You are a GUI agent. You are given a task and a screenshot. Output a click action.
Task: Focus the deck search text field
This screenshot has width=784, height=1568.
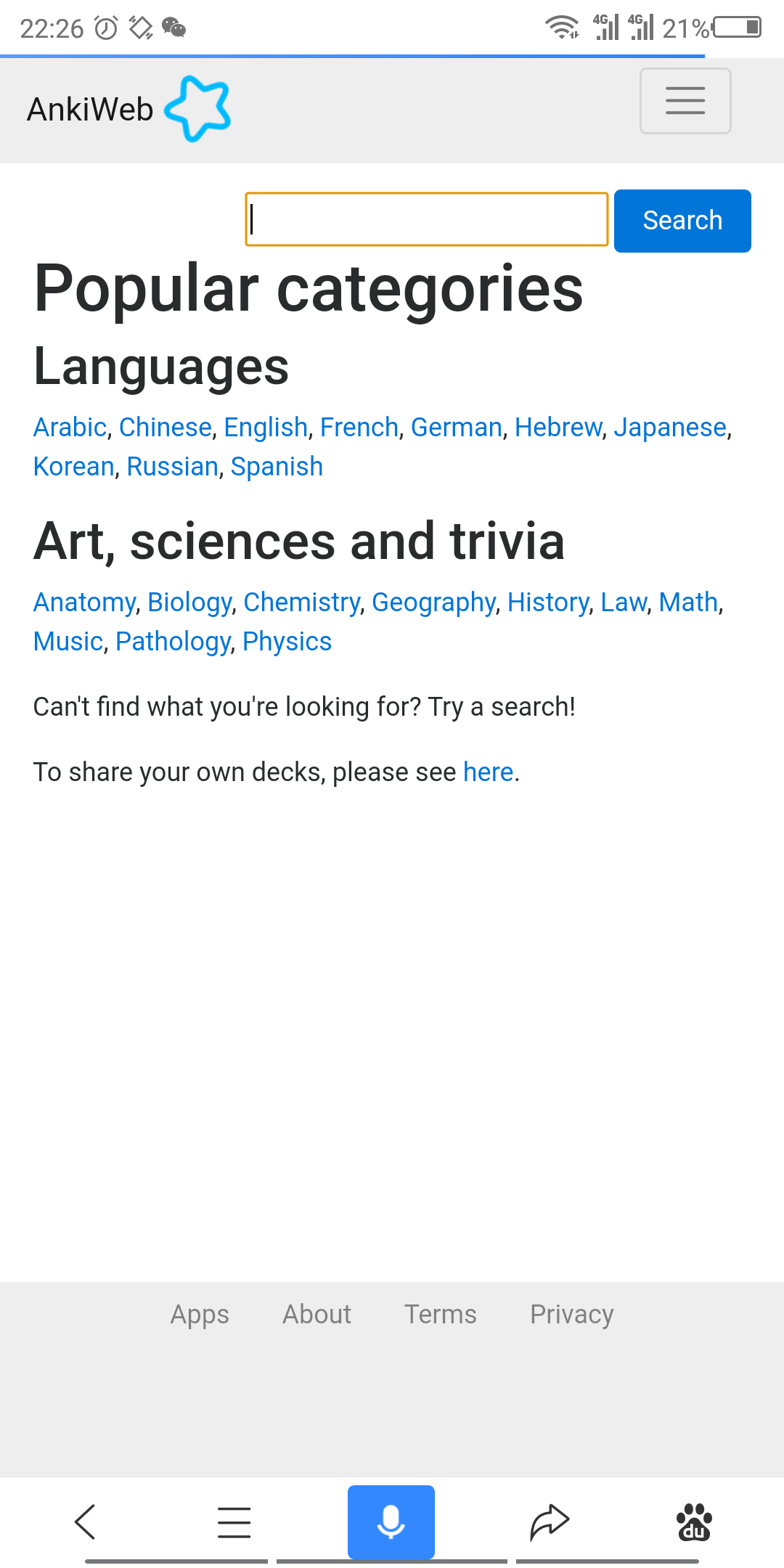[426, 219]
